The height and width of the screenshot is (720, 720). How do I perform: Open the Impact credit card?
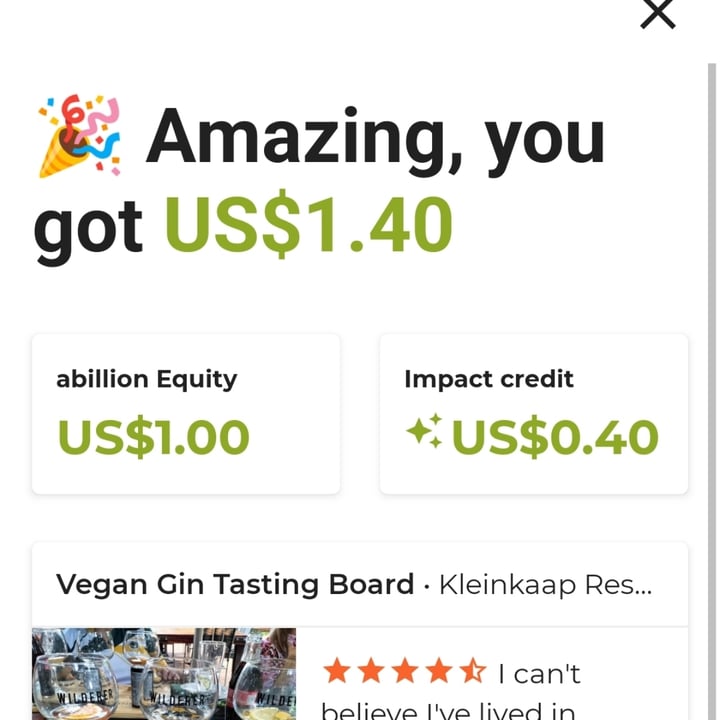coord(533,414)
